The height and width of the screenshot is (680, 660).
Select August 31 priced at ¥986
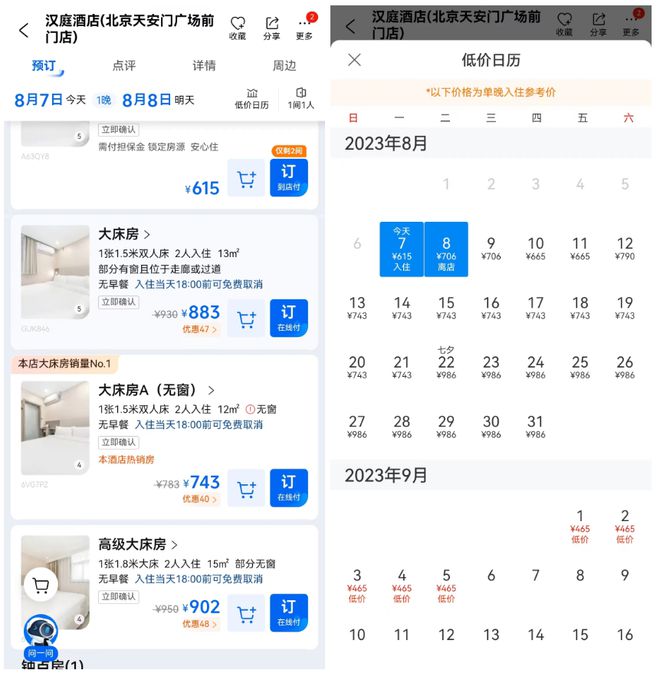coord(535,426)
